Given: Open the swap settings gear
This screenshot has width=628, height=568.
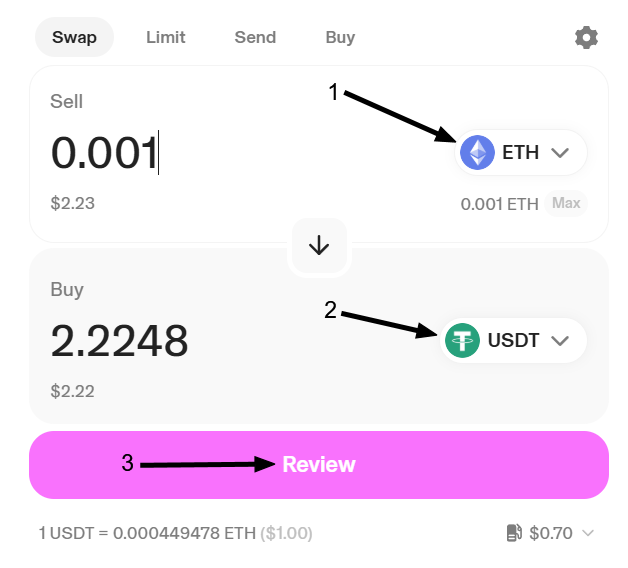Looking at the screenshot, I should 586,38.
